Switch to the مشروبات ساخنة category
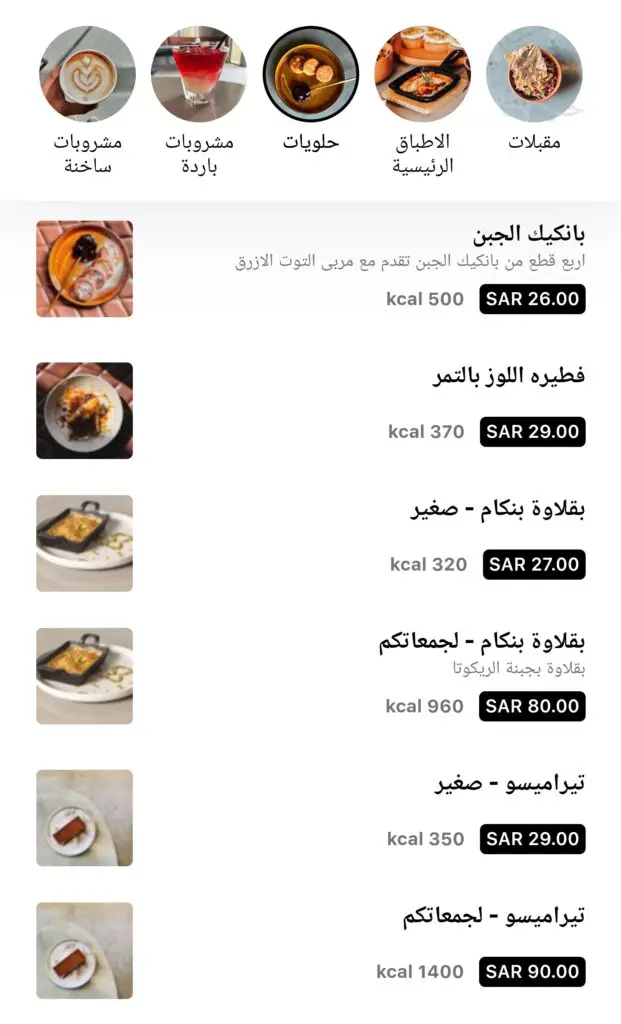The width and height of the screenshot is (621, 1024). (88, 101)
